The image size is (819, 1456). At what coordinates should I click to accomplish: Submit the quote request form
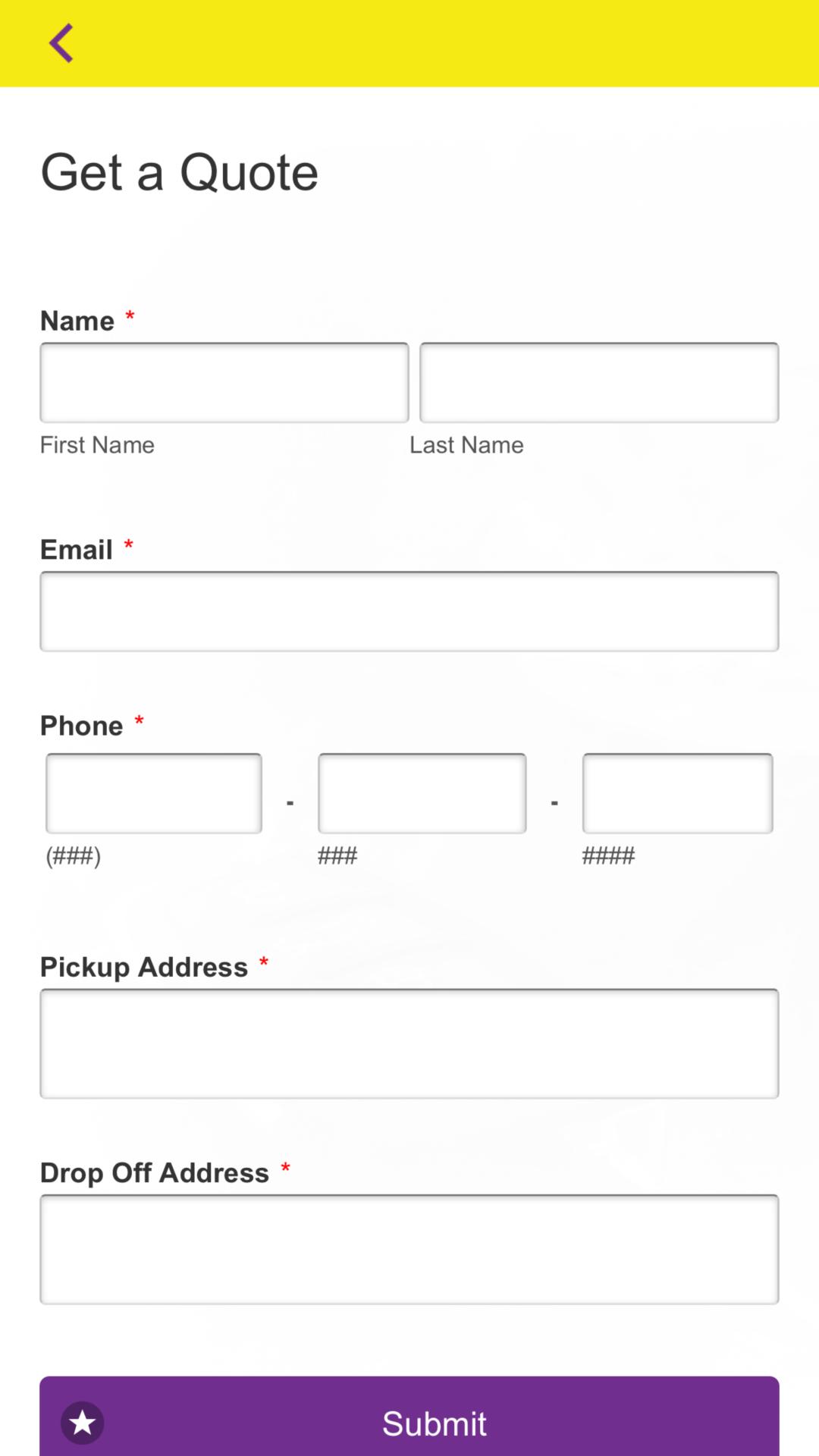pos(409,1417)
